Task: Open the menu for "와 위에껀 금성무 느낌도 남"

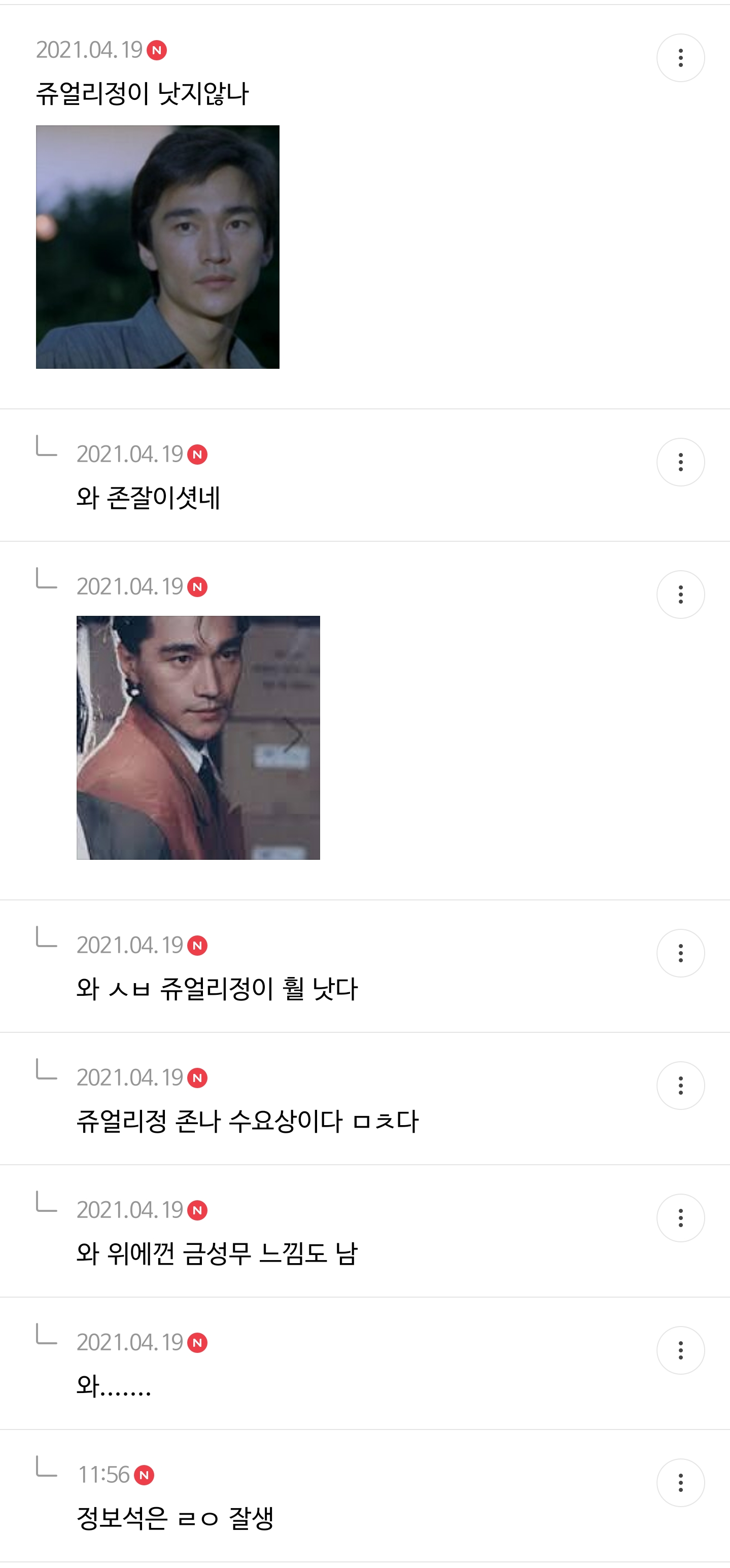Action: coord(680,1217)
